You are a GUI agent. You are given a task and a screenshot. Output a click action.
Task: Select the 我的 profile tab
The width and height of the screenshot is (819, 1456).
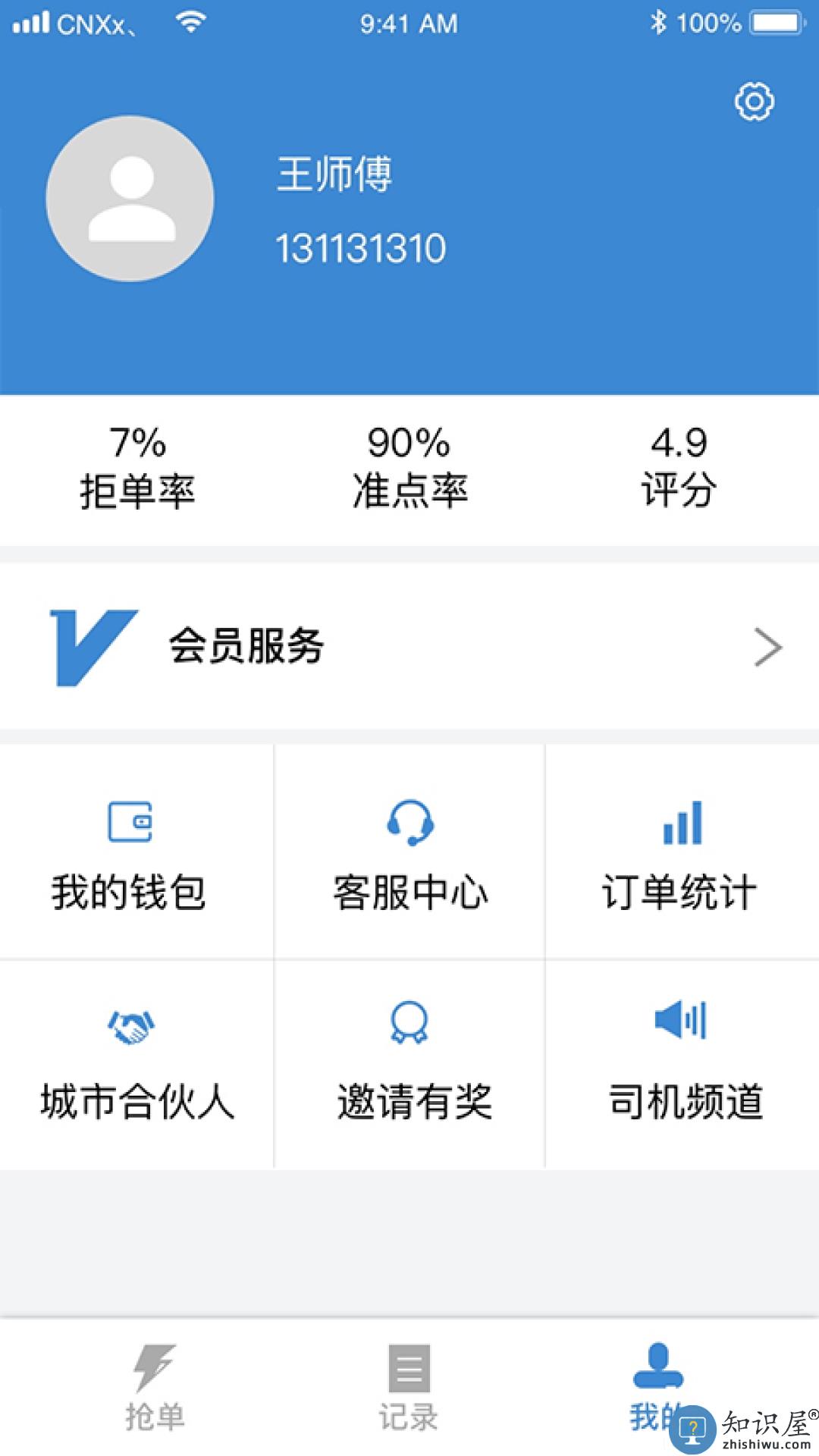tap(657, 1385)
